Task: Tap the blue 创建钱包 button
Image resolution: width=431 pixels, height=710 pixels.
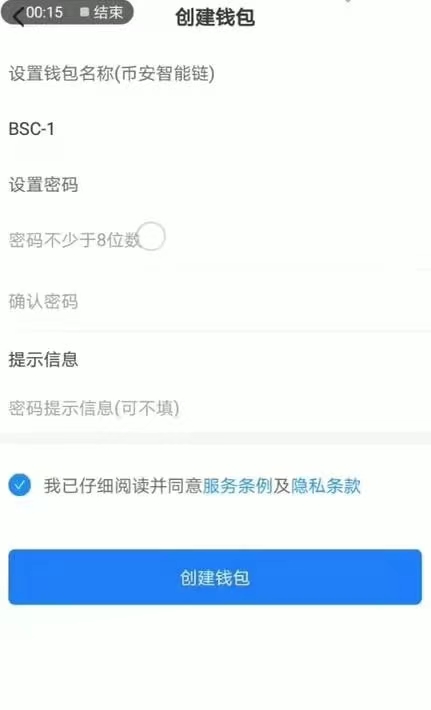Action: [215, 577]
